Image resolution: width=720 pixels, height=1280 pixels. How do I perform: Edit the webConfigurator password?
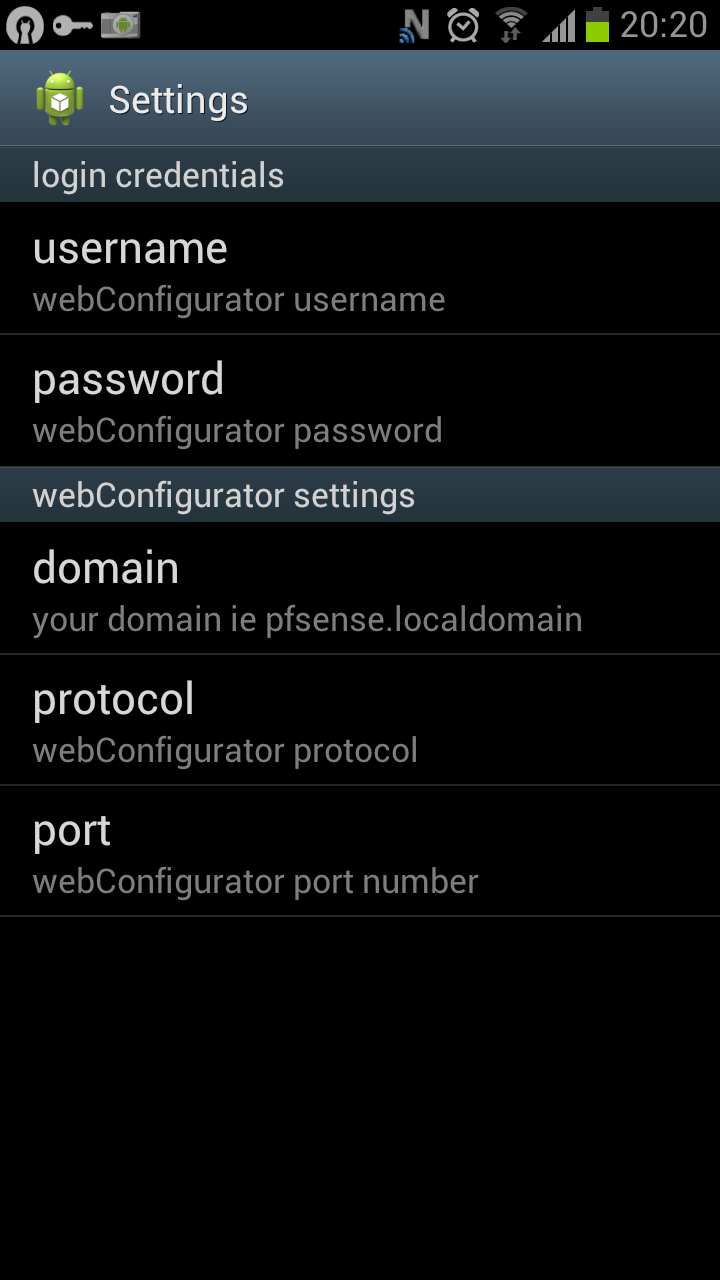(360, 400)
